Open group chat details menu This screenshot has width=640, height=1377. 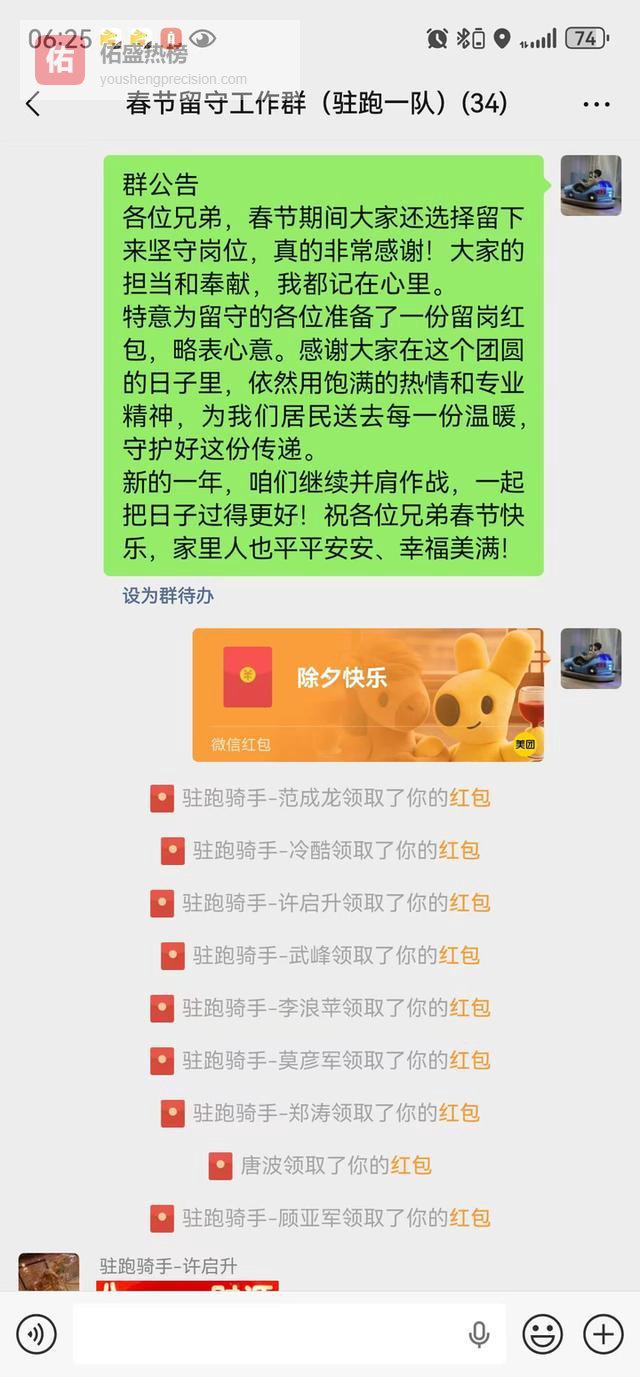(x=596, y=104)
